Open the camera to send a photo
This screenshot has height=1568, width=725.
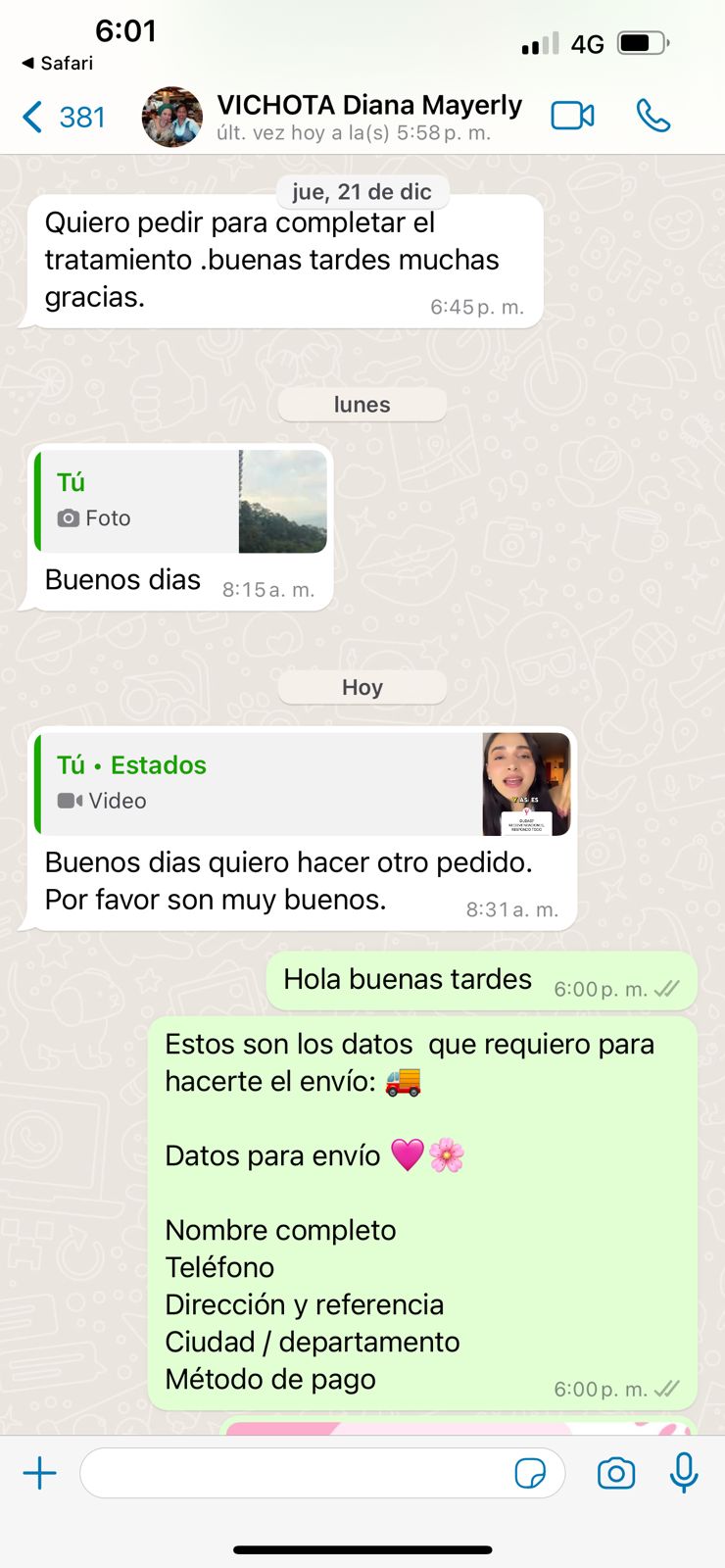click(616, 1473)
